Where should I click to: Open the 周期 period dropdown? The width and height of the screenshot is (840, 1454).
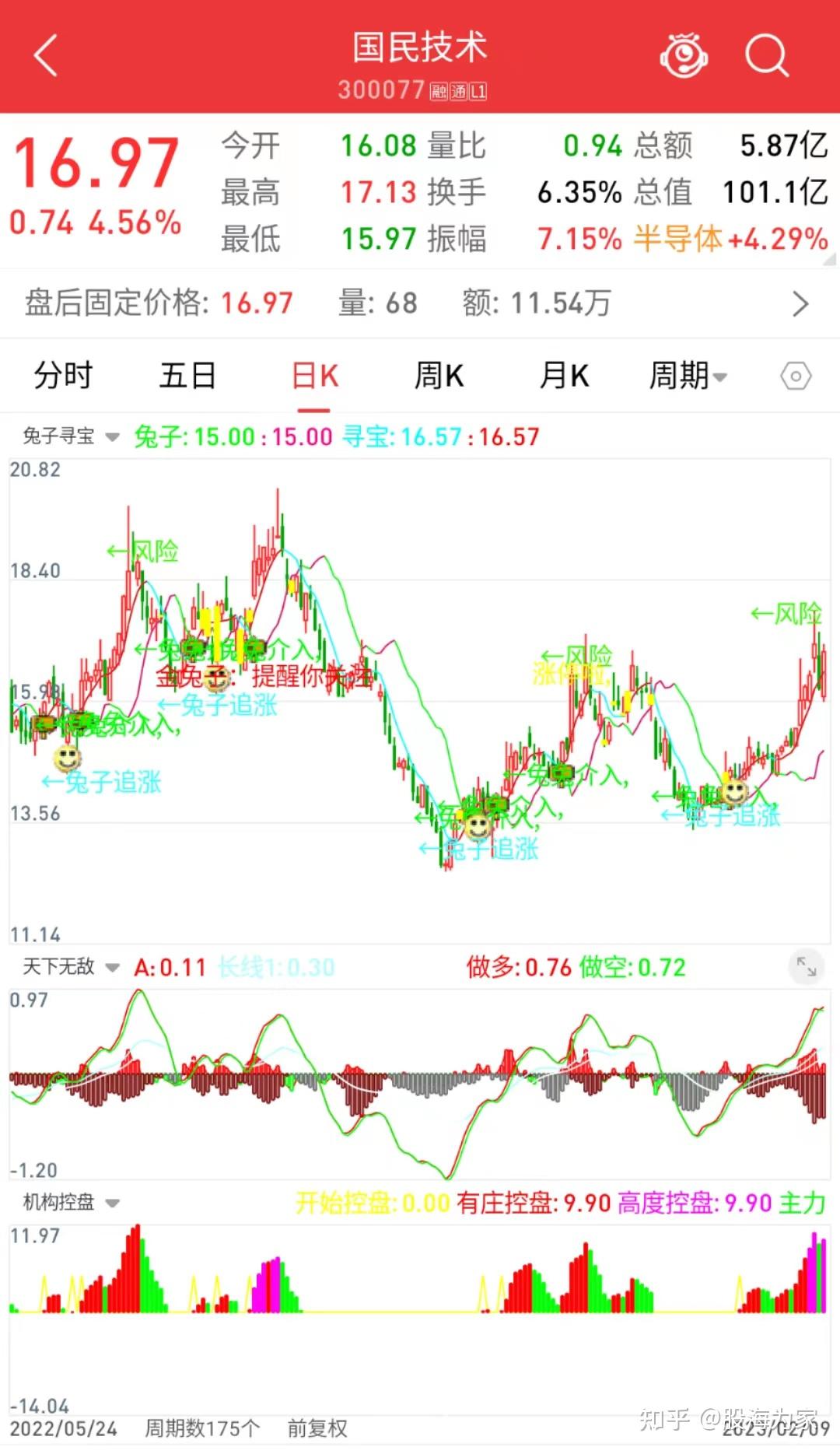(688, 377)
